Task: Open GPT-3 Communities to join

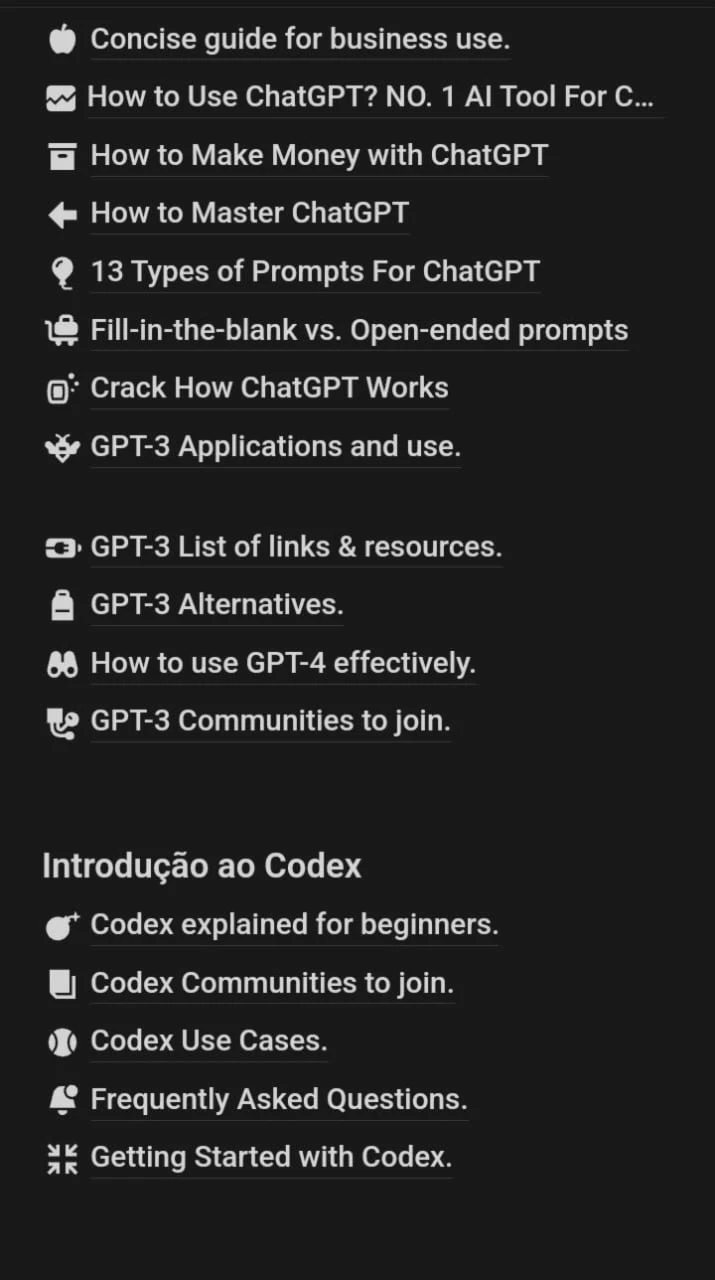Action: 270,721
